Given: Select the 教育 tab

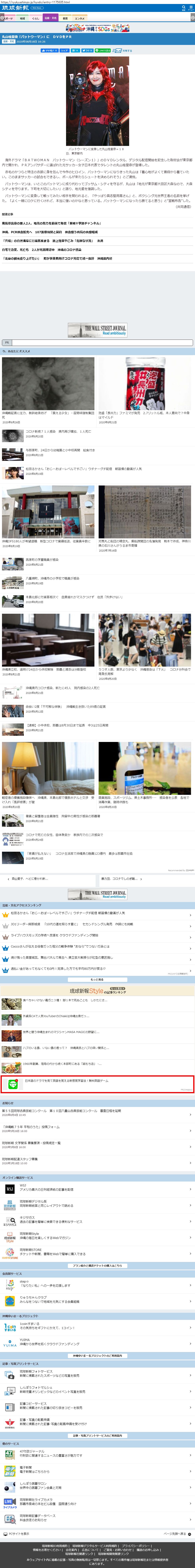Looking at the screenshot, I should [x=65, y=18].
